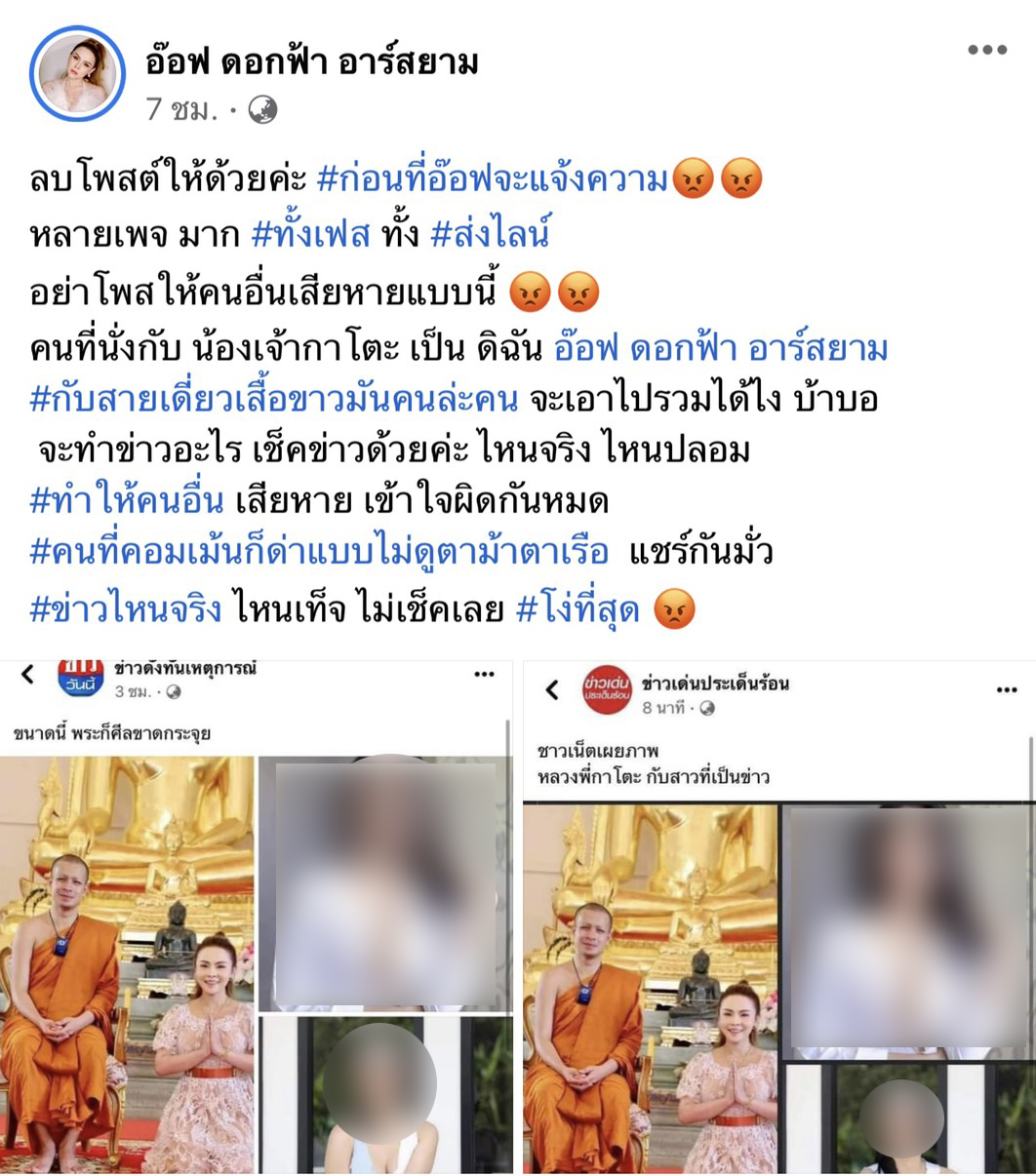The height and width of the screenshot is (1176, 1036).
Task: Open hashtag #กับสายเดี่ยวเสื้อขาวมันคนล่ะคน
Action: 279,400
